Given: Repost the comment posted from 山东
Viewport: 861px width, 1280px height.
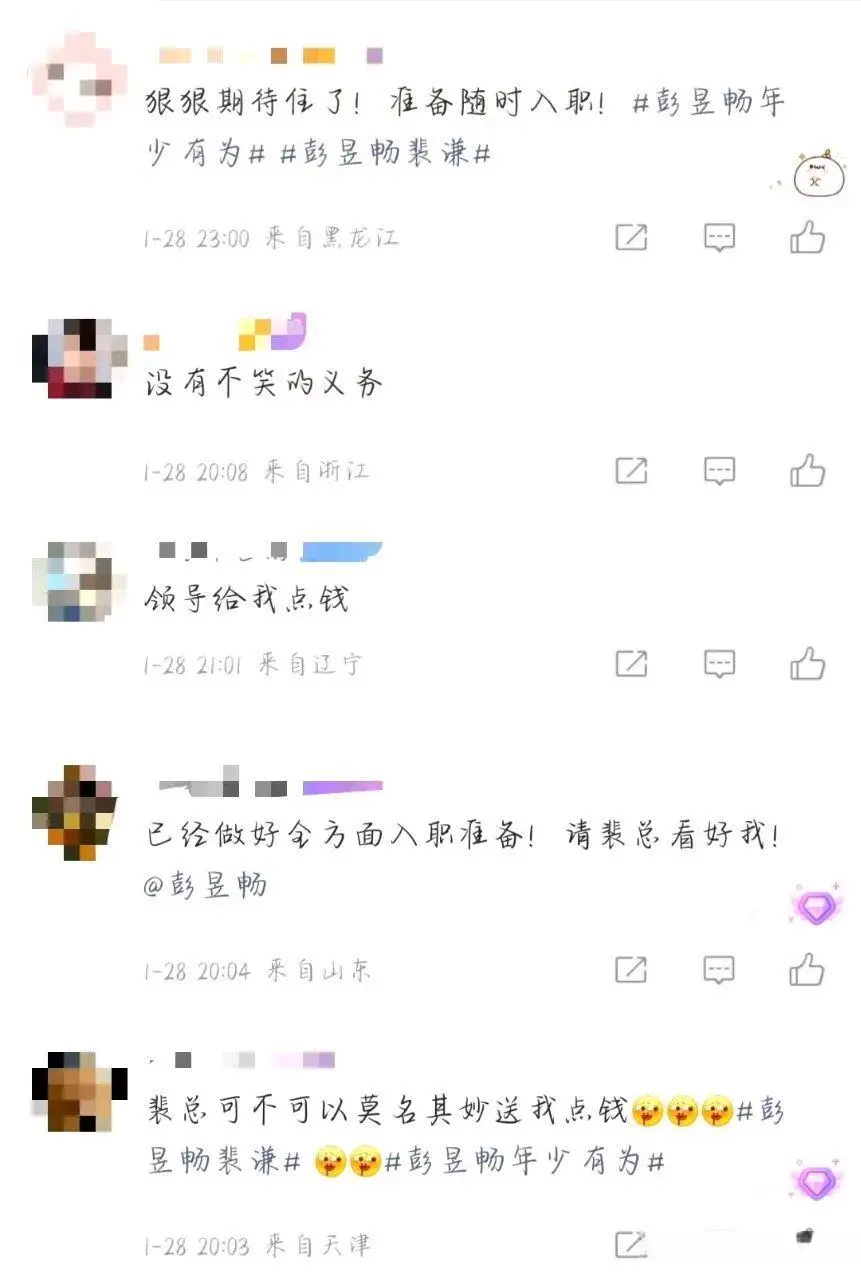Looking at the screenshot, I should [631, 969].
